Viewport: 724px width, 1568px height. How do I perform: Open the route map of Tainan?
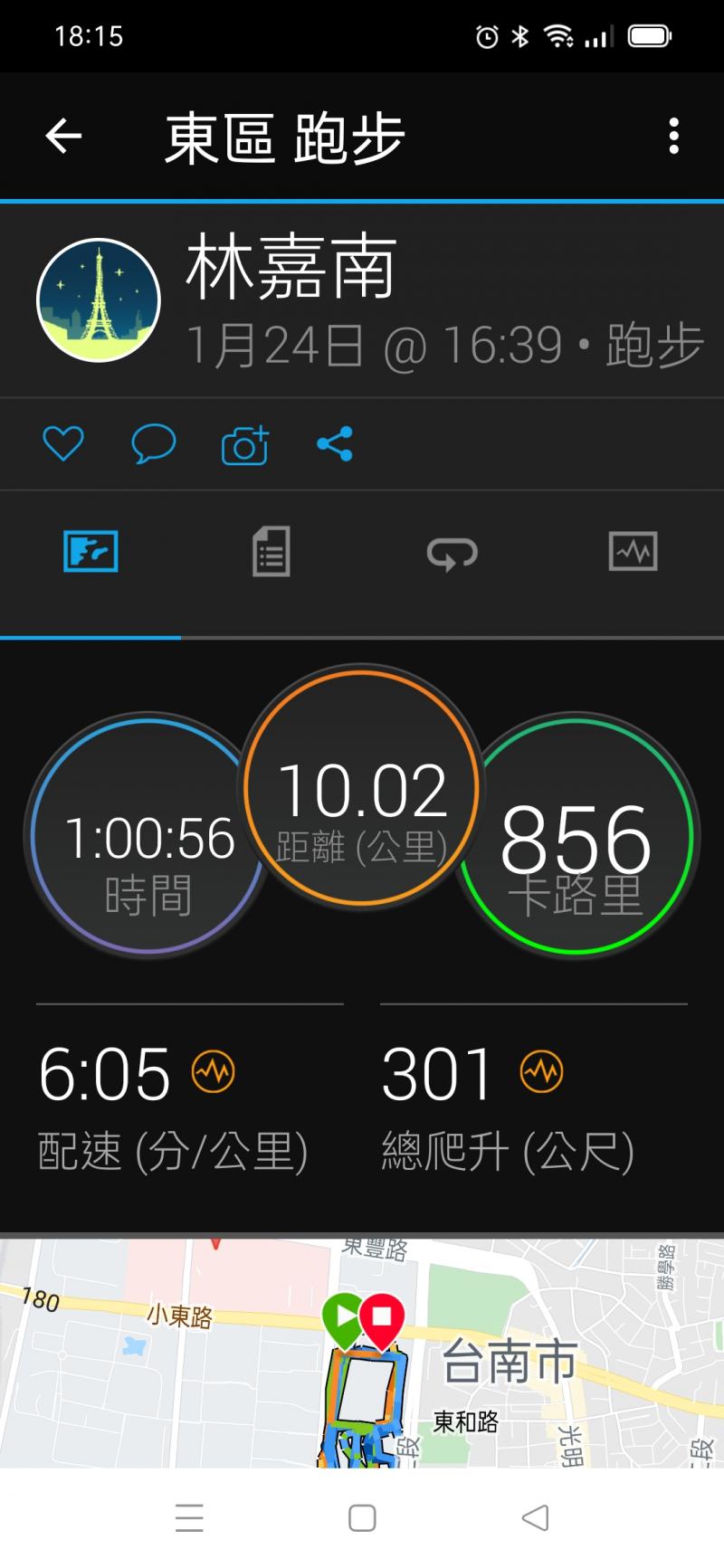[x=362, y=1357]
